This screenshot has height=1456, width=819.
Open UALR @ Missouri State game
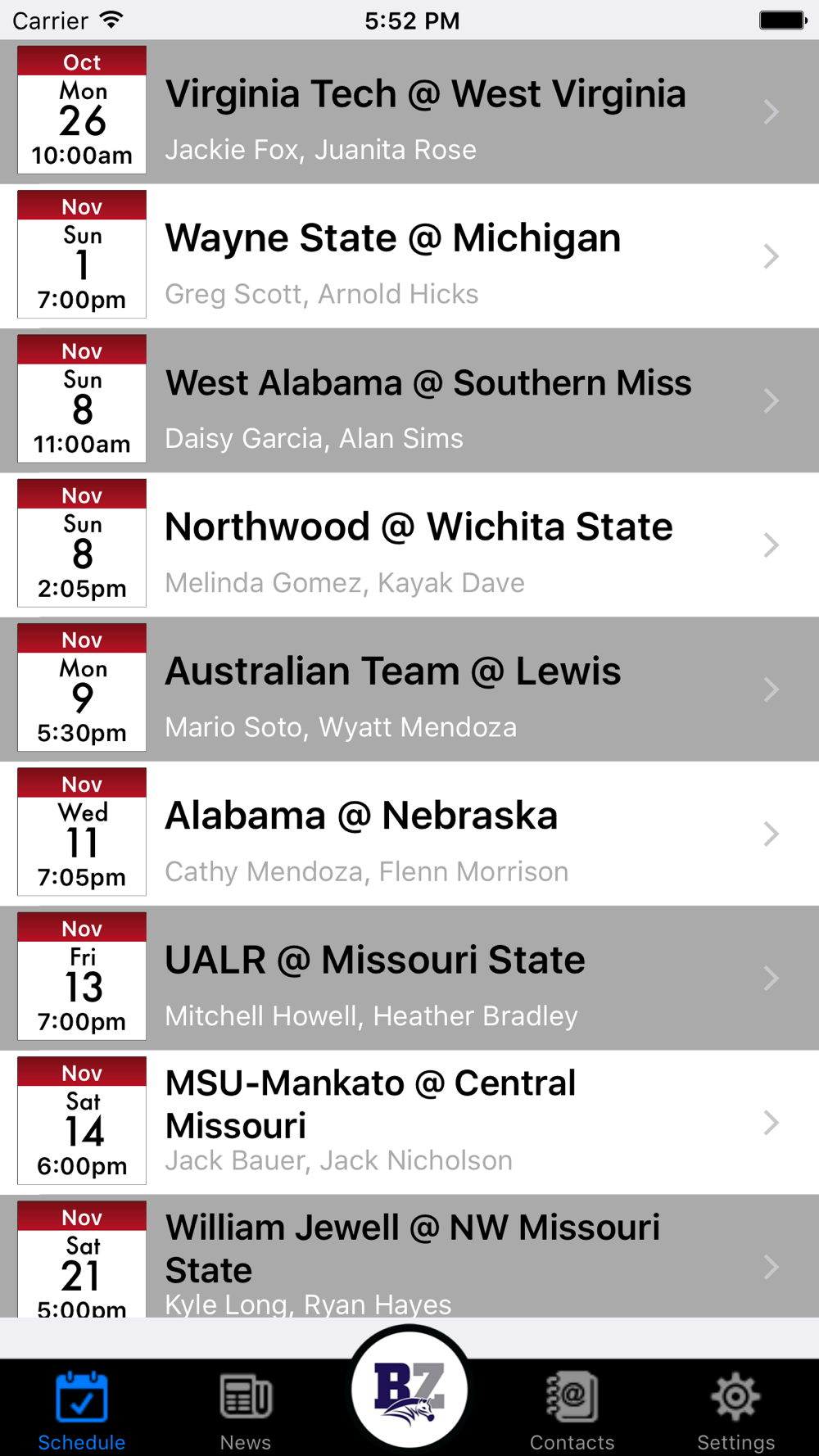tap(409, 978)
